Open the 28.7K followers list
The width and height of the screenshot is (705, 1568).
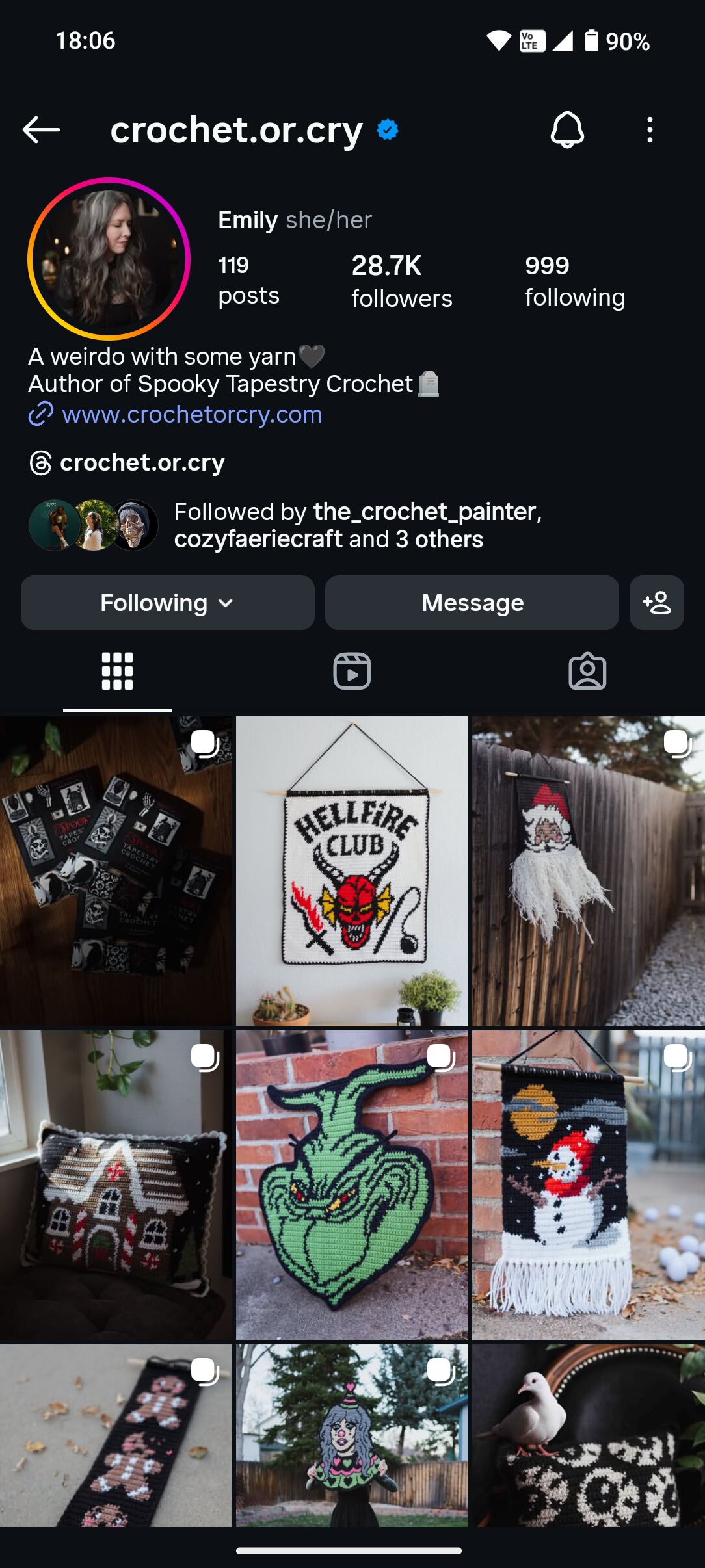tap(401, 281)
